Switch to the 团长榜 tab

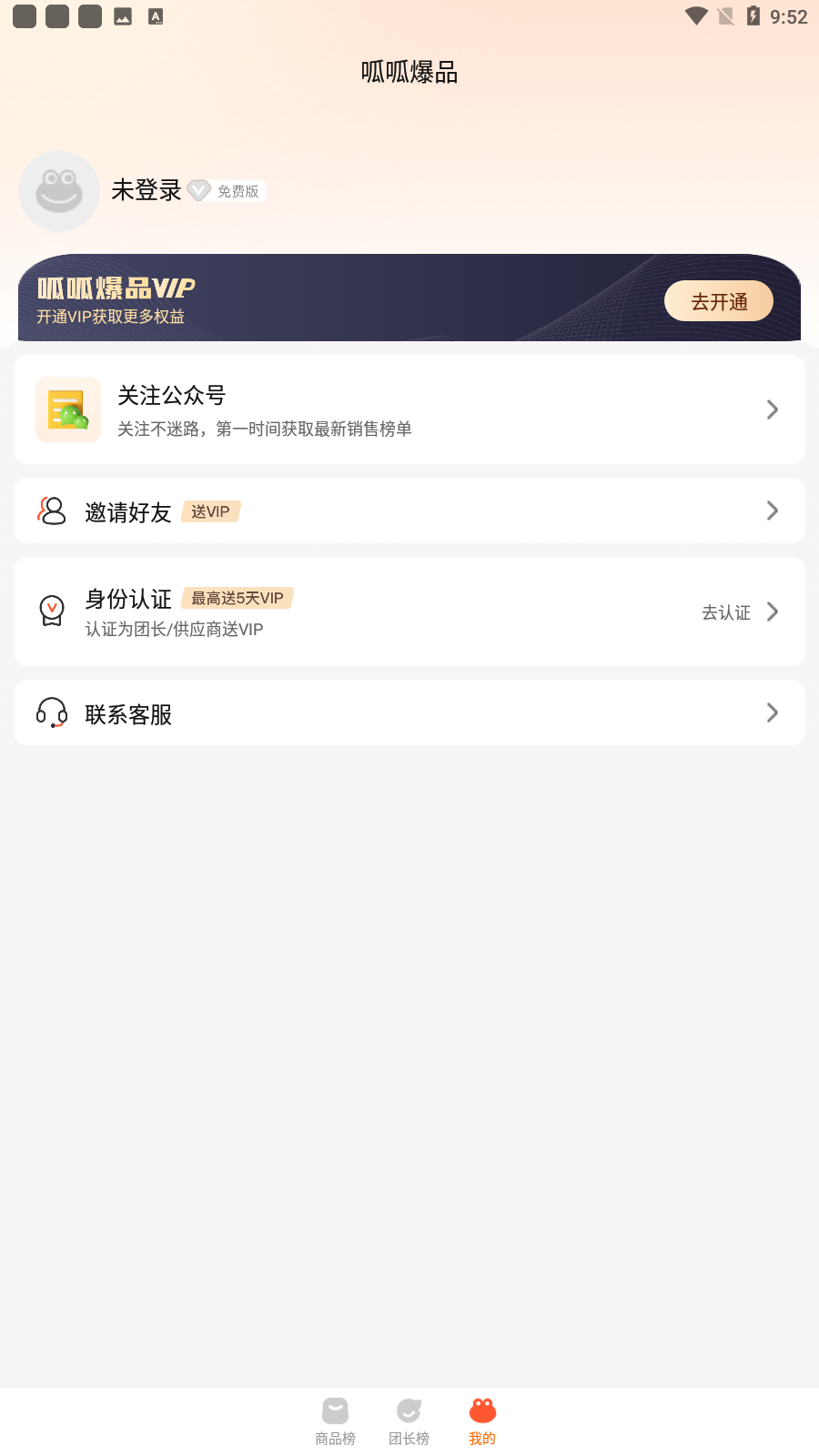pos(409,1420)
